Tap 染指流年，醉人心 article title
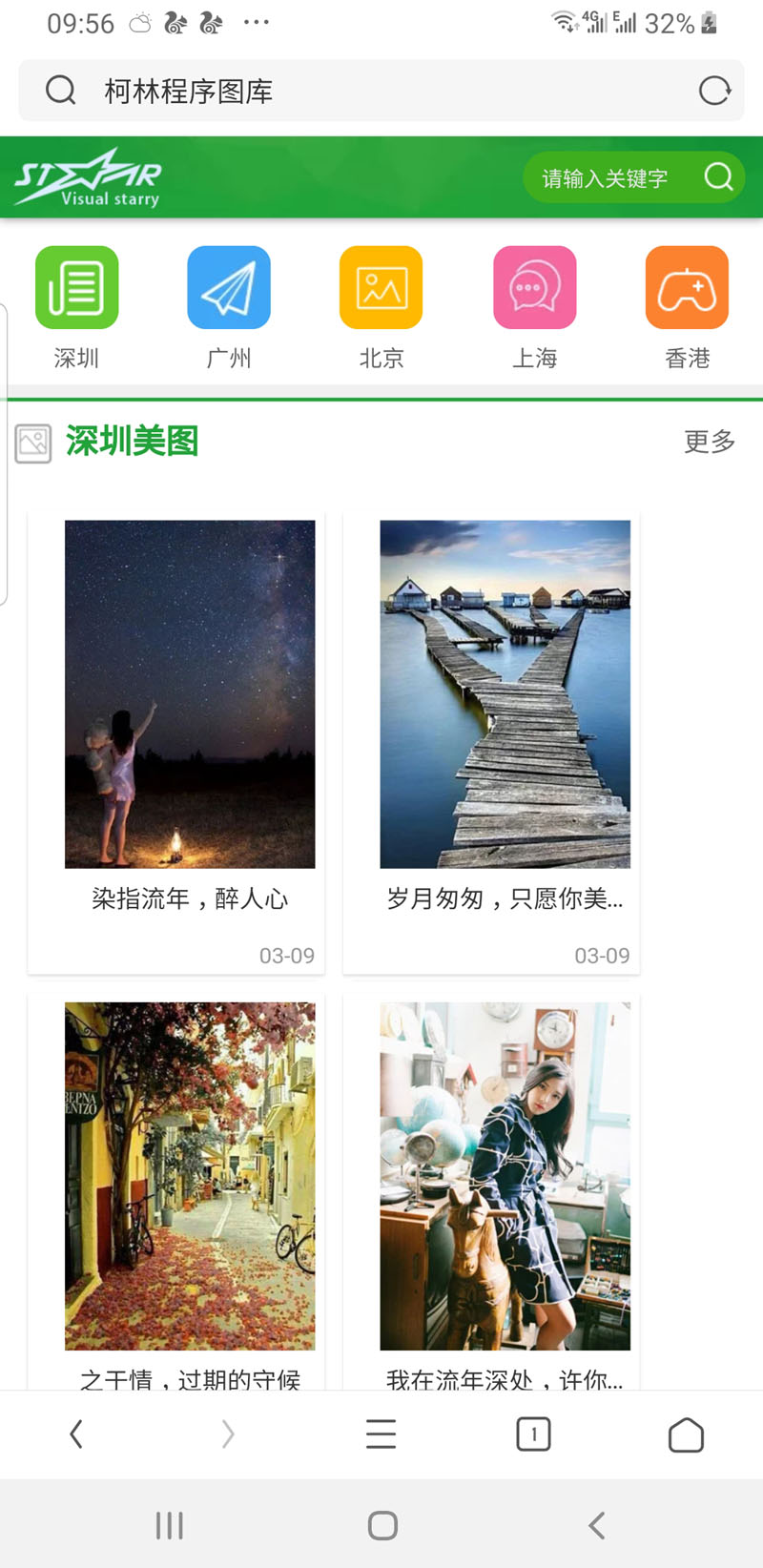 click(189, 897)
